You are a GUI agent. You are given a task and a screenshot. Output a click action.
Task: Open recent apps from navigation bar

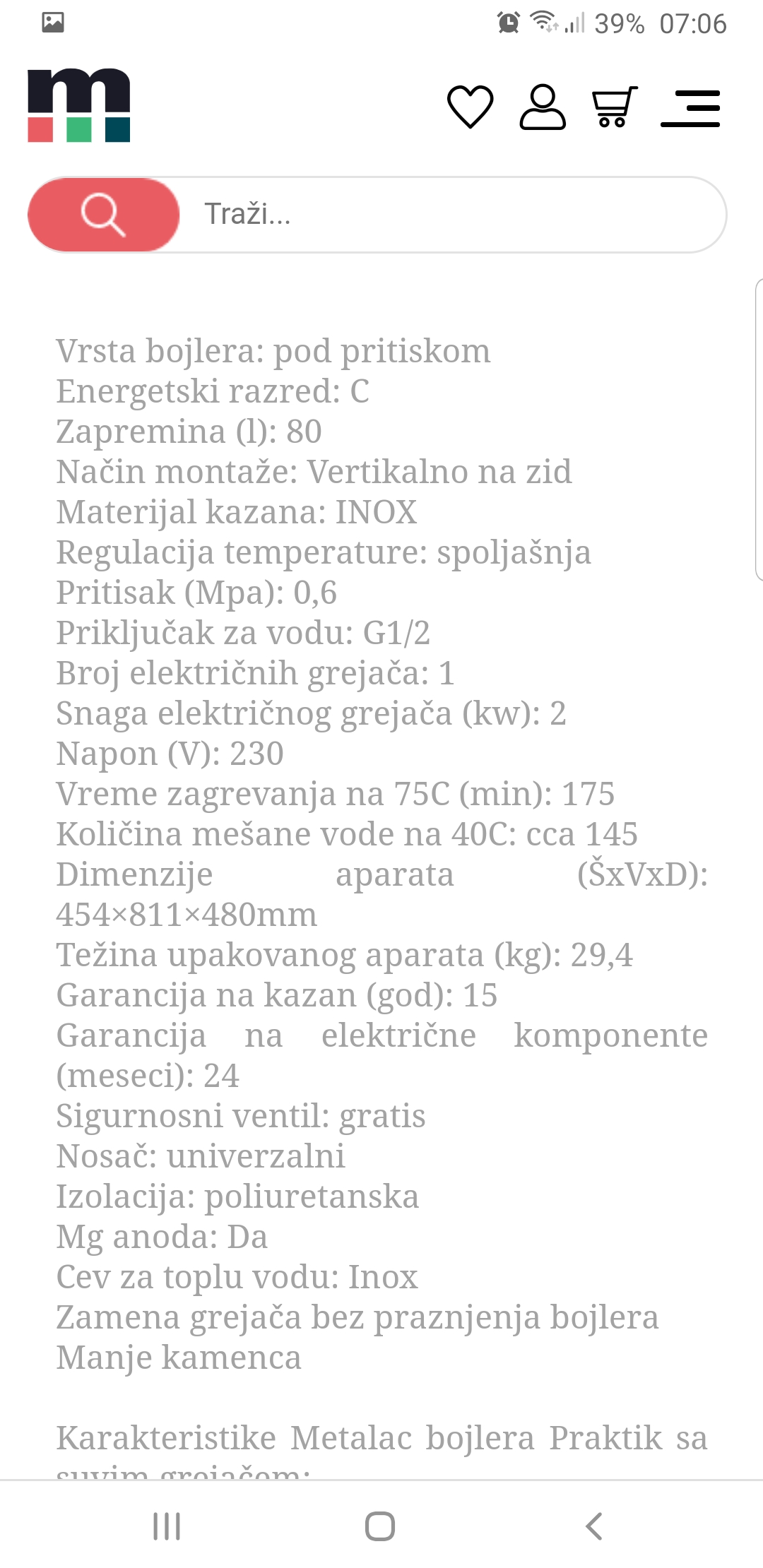tap(167, 1526)
